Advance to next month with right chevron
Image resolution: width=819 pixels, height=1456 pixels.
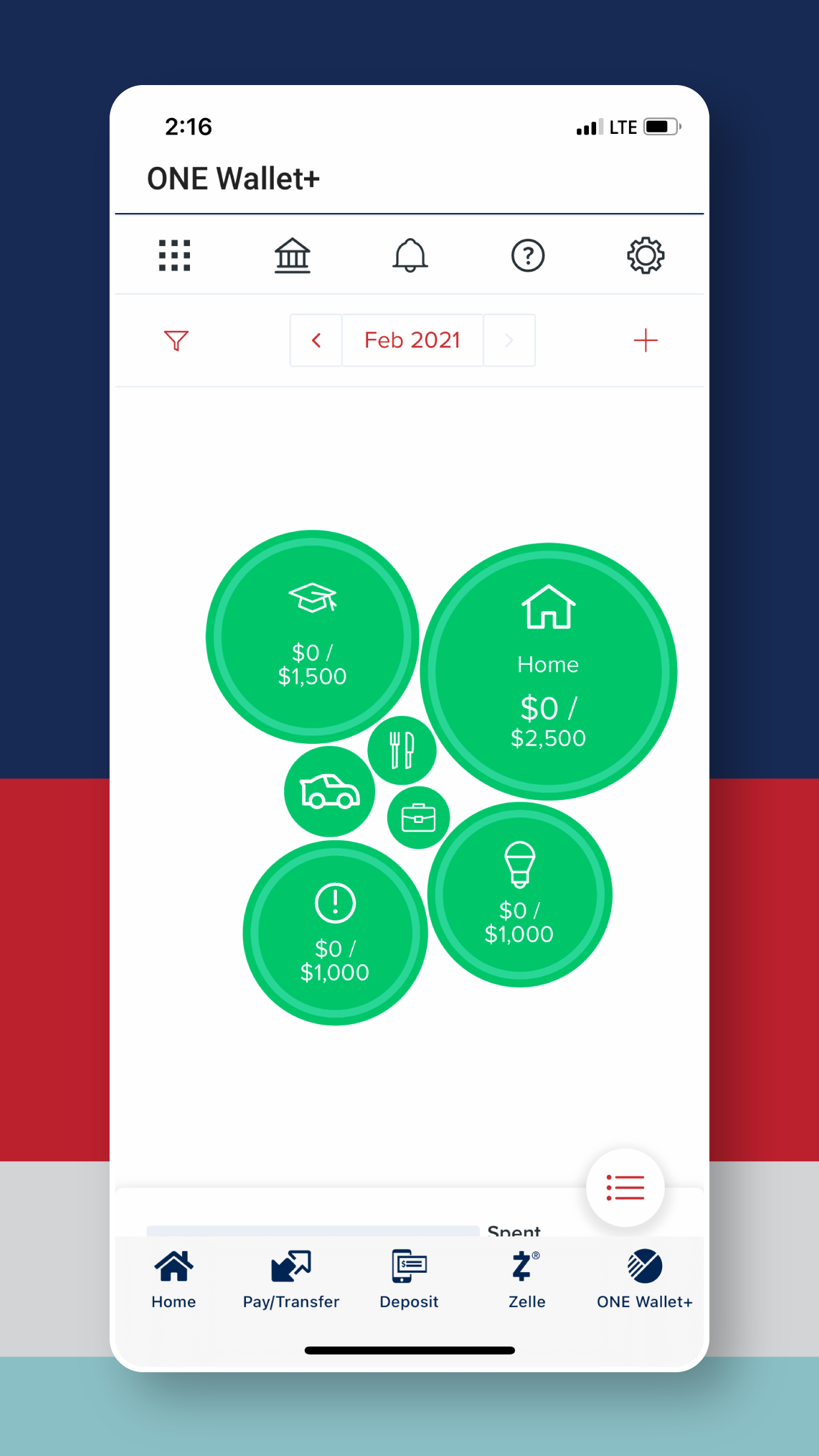point(508,340)
